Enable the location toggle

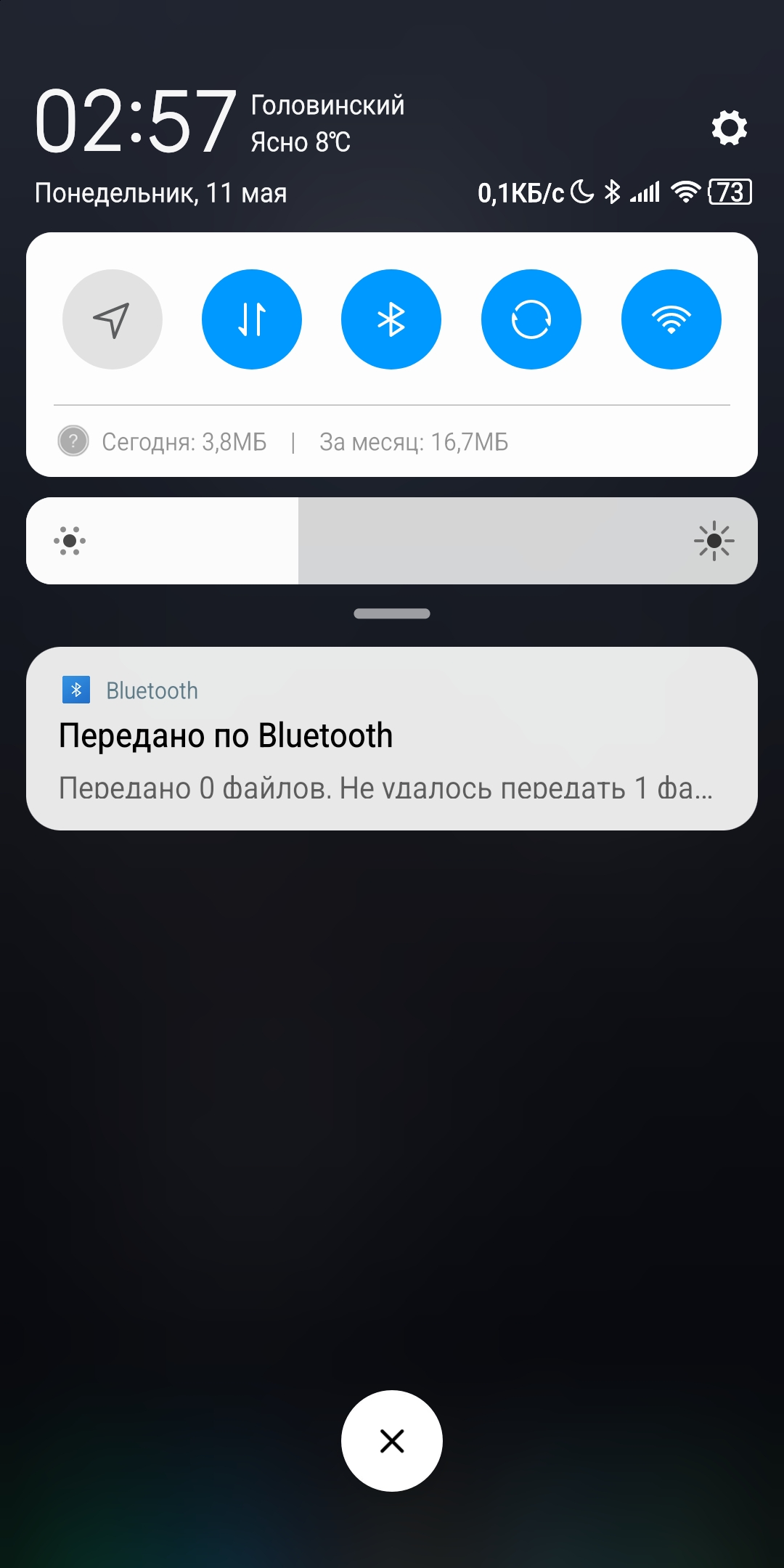tap(113, 319)
